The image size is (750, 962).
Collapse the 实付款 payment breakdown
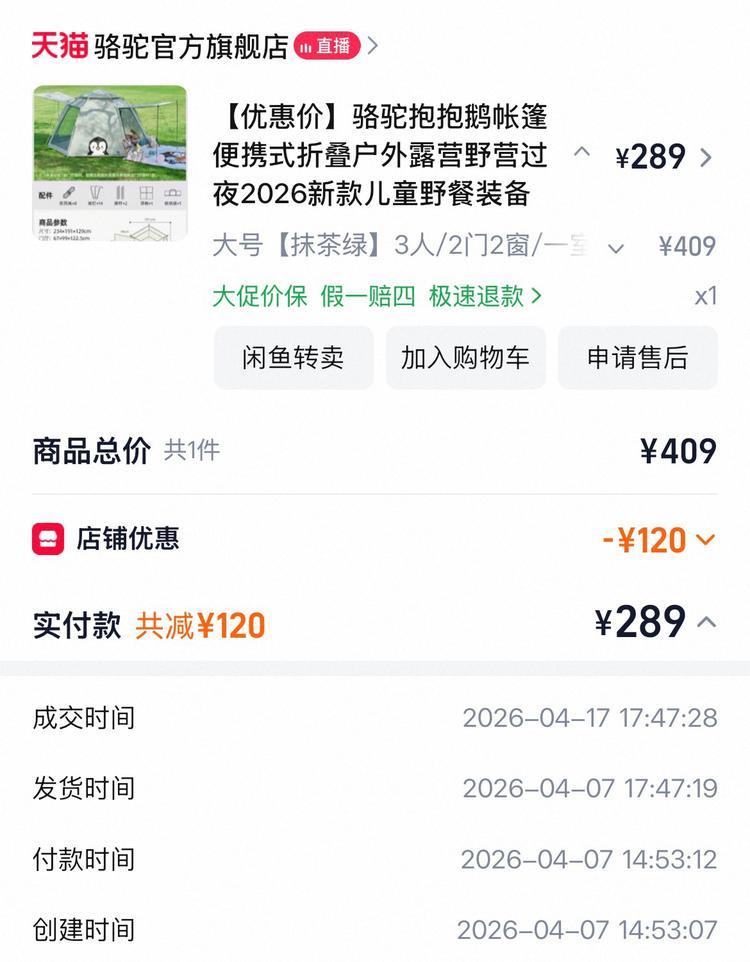pos(706,622)
